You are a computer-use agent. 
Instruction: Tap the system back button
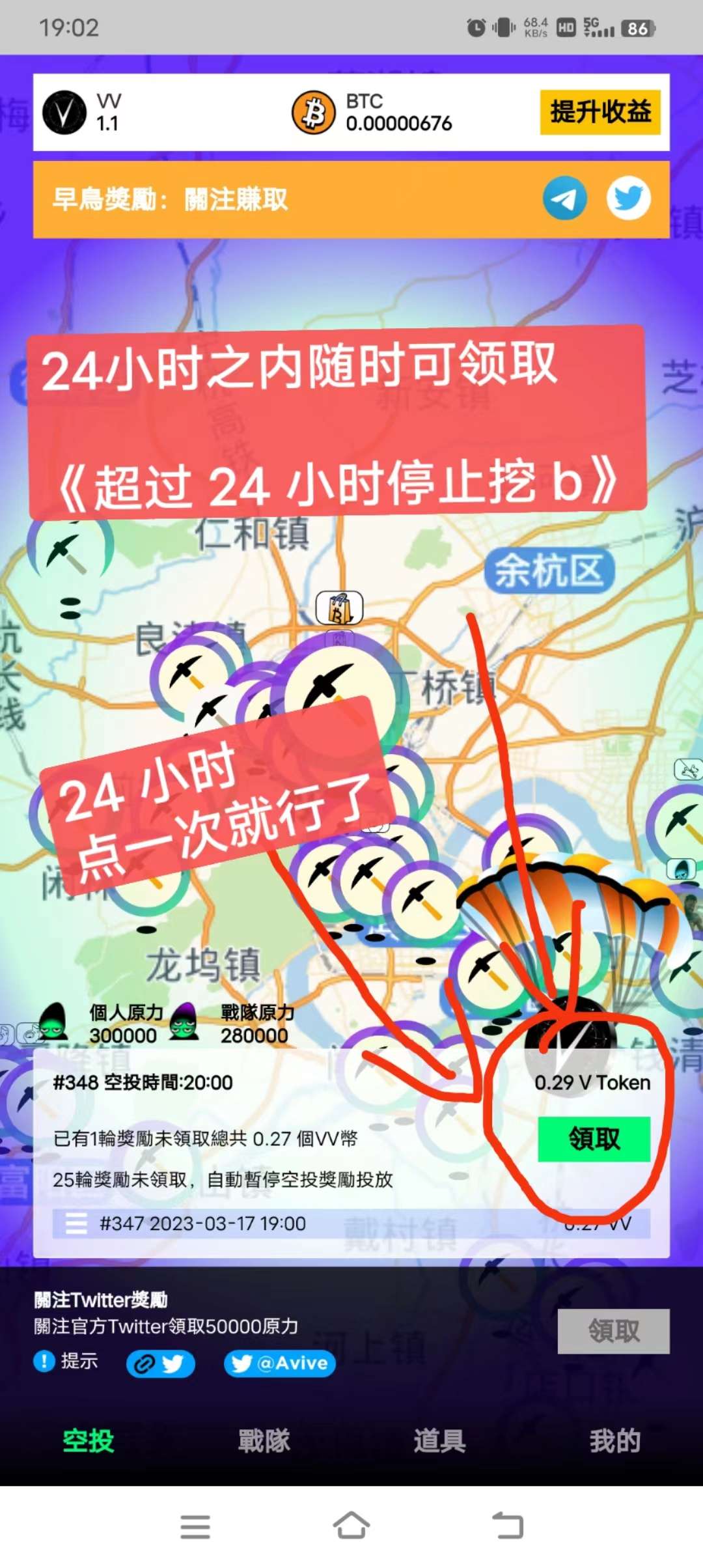pyautogui.click(x=508, y=1526)
